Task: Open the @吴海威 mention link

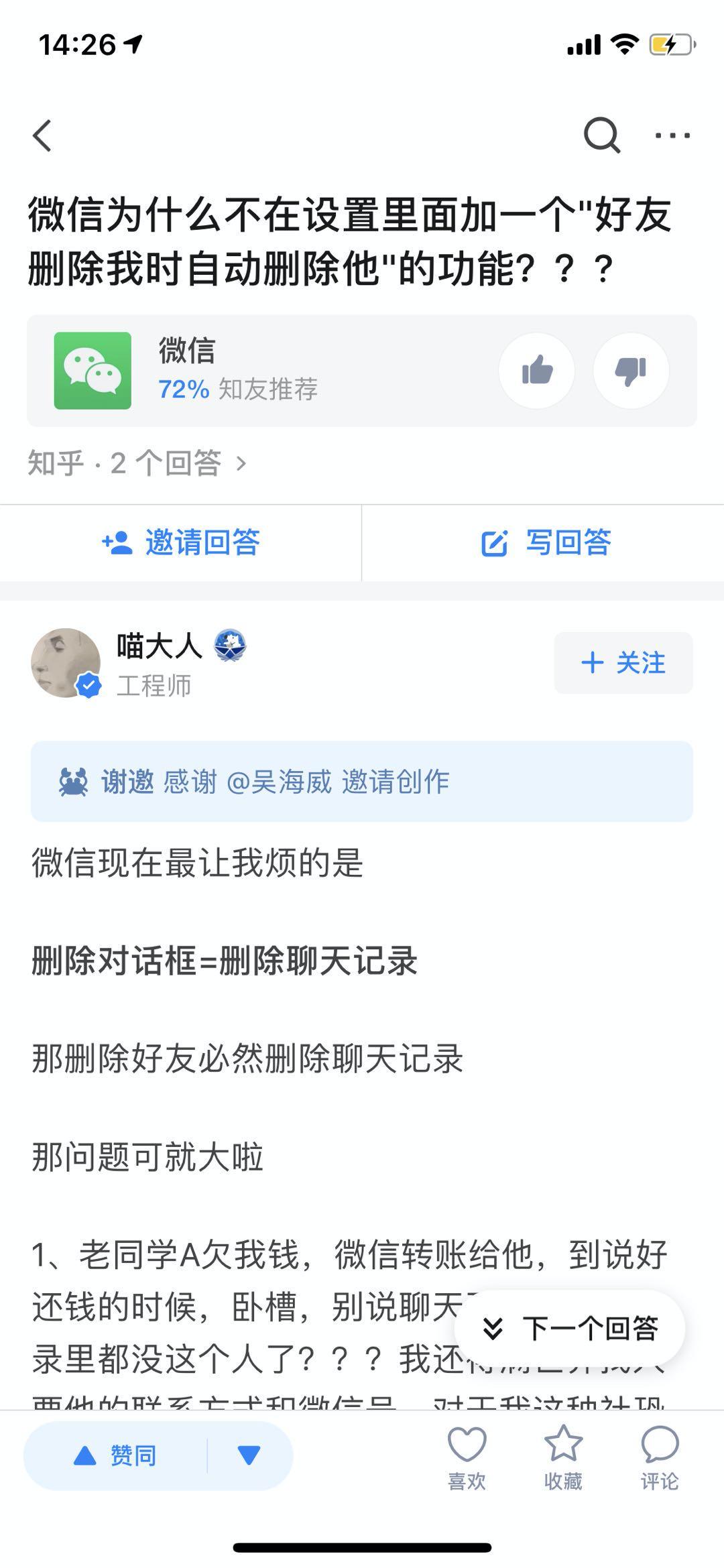Action: [280, 782]
